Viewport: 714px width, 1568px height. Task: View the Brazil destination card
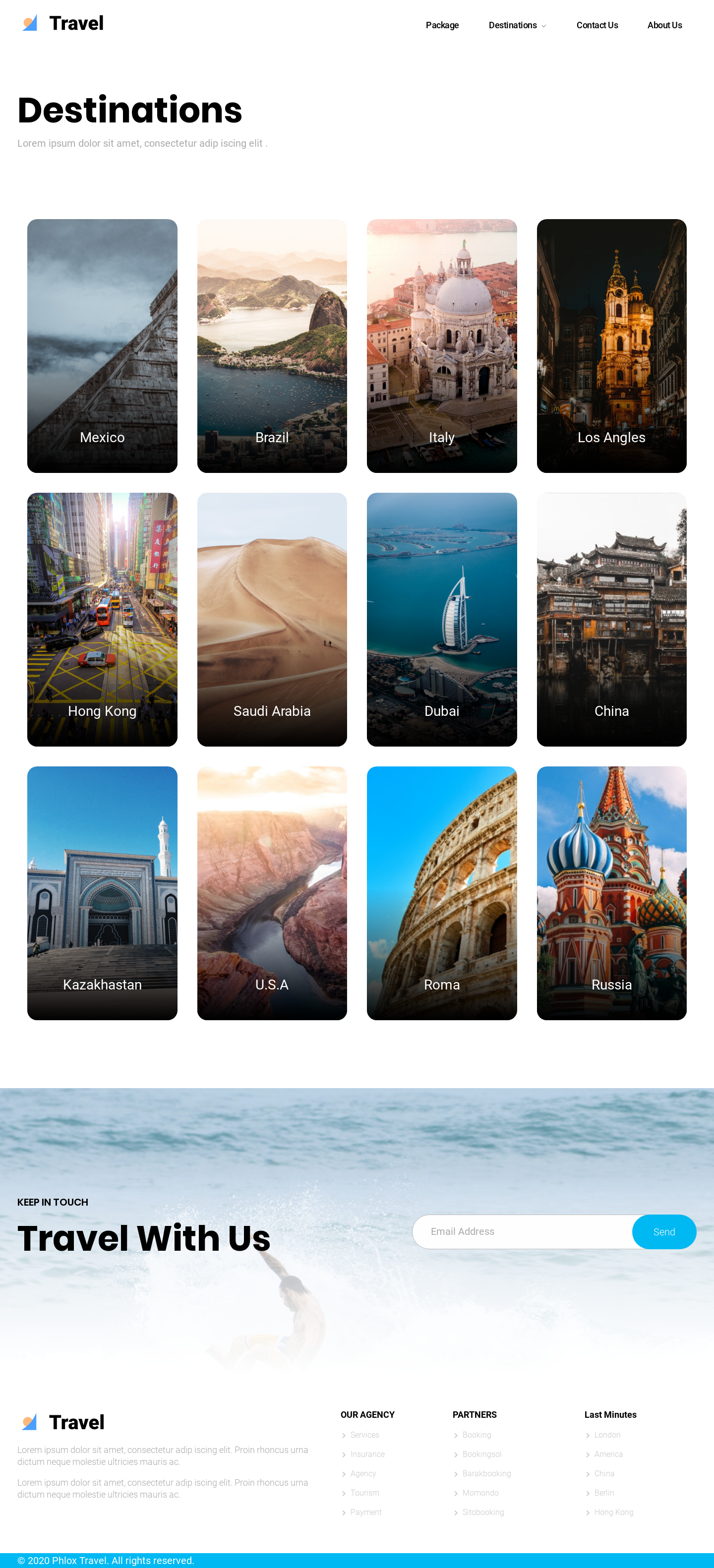point(272,346)
